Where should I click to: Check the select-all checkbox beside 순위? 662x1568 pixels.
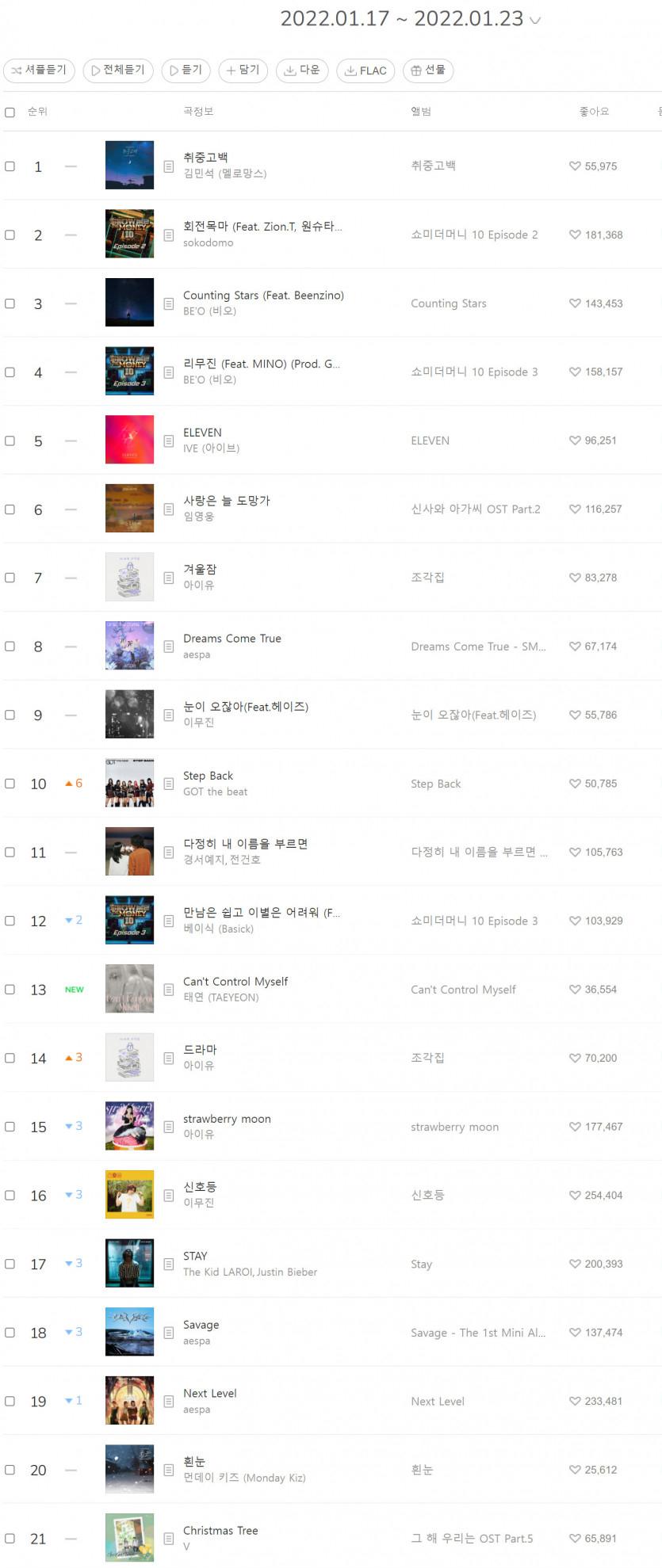pos(10,113)
